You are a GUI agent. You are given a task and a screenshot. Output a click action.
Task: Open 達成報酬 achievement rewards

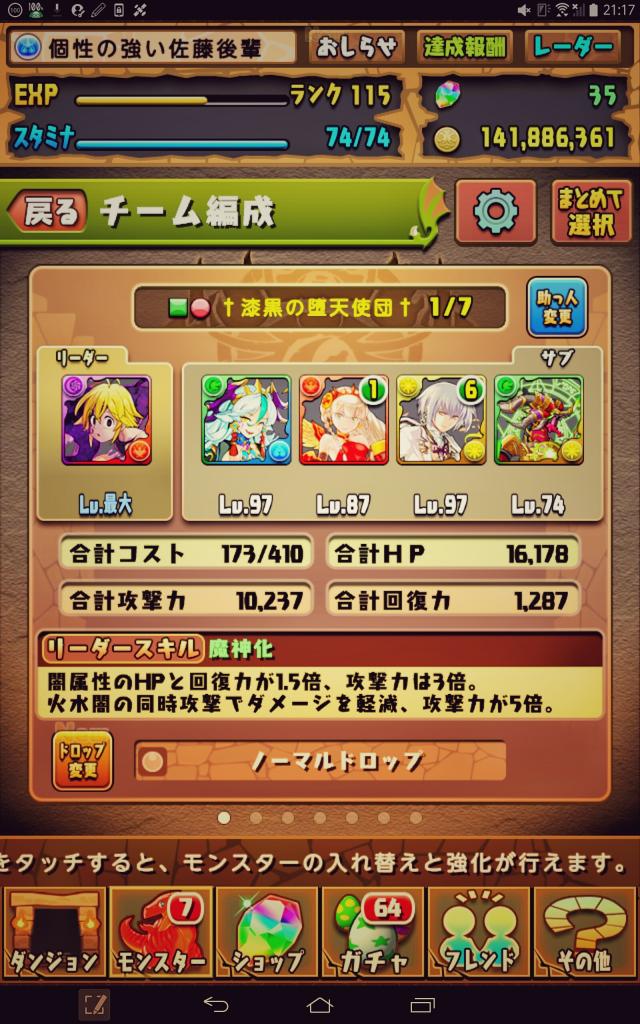(x=465, y=47)
